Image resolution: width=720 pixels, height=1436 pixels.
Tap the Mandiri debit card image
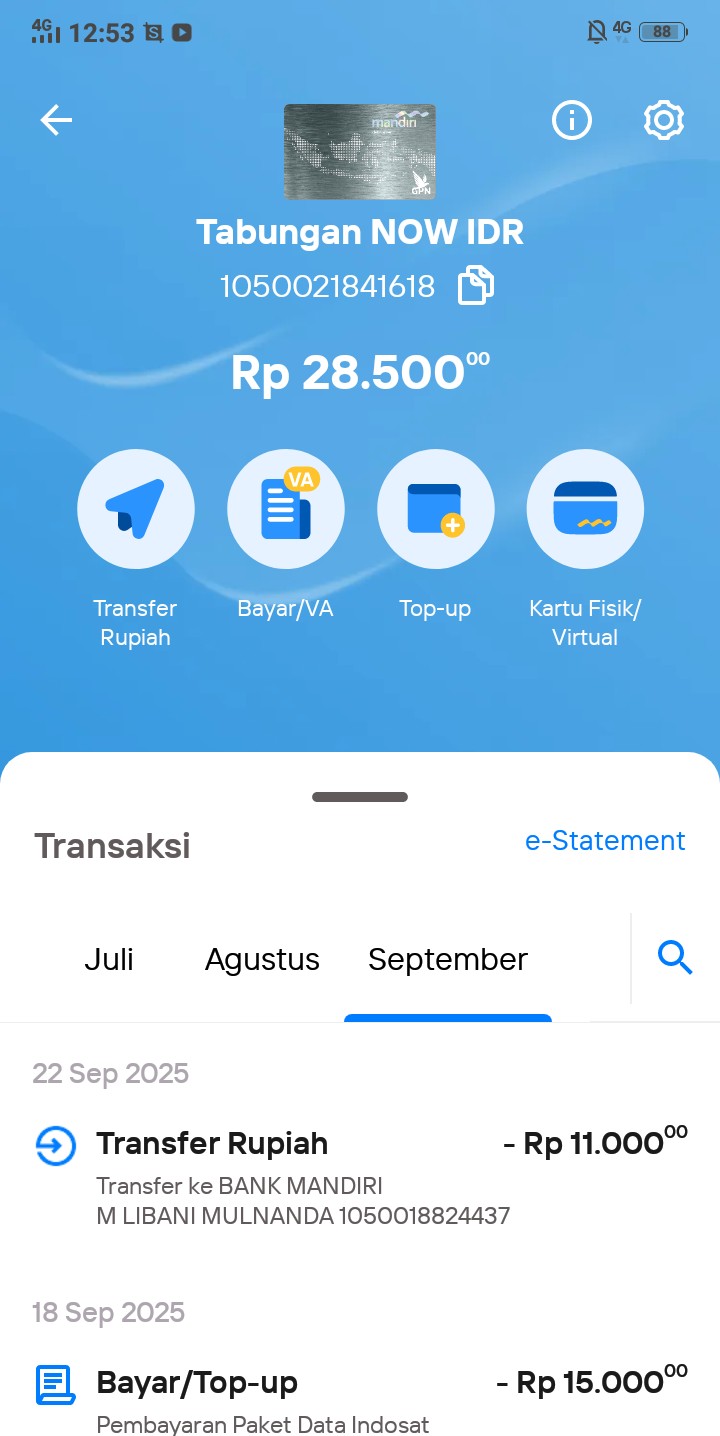click(360, 151)
